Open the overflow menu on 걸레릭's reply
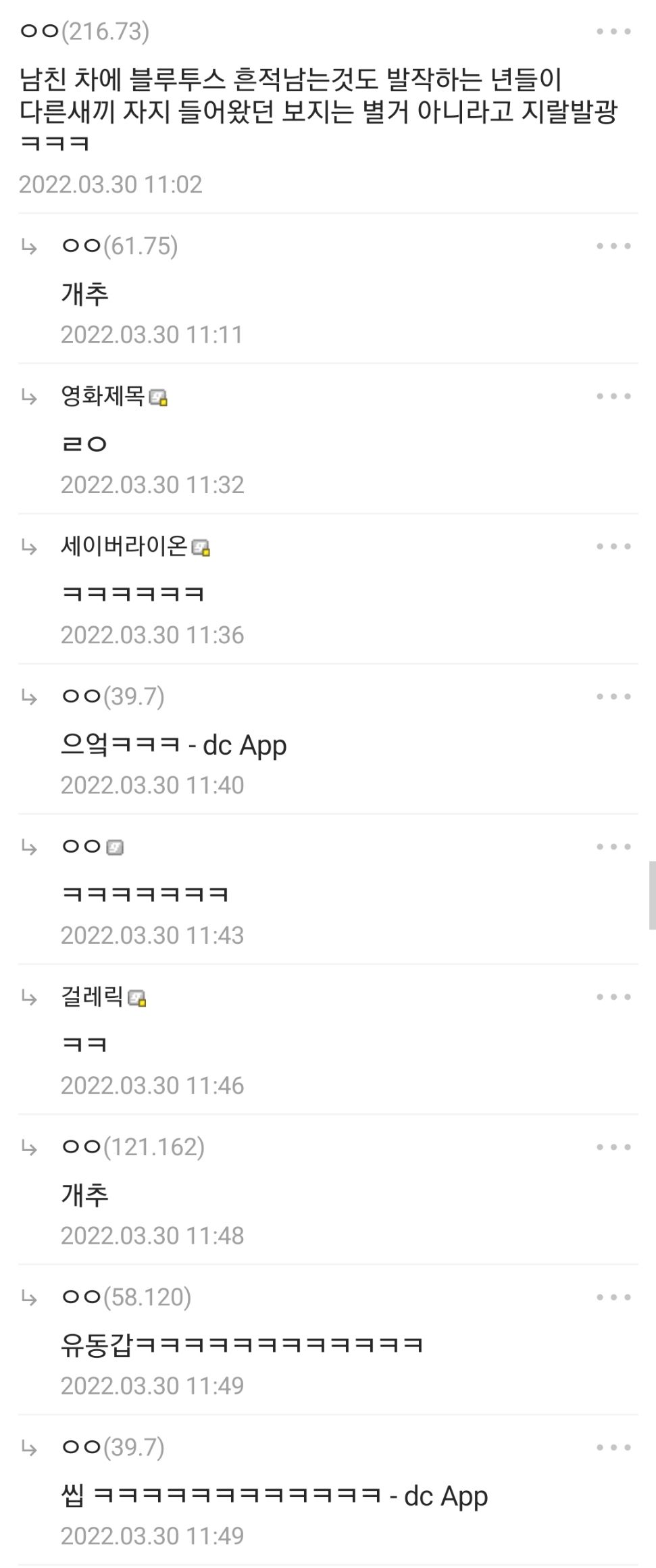The image size is (656, 1568). pos(613,997)
